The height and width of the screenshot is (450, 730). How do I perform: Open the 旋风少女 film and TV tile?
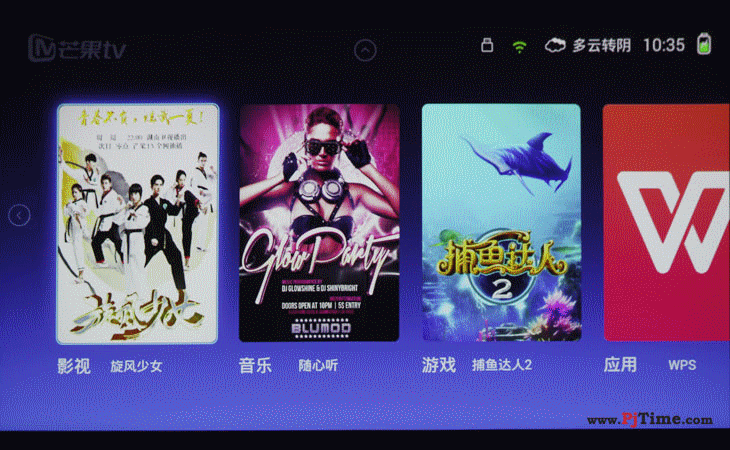[138, 223]
